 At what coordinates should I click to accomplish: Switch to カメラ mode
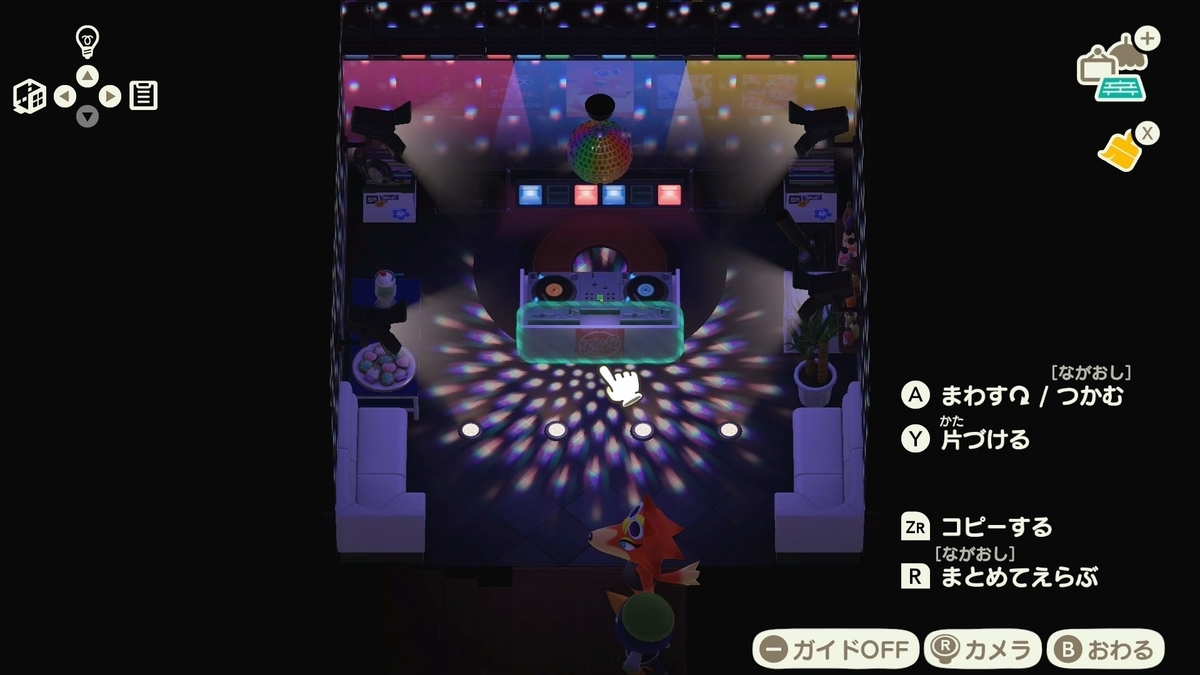(983, 650)
